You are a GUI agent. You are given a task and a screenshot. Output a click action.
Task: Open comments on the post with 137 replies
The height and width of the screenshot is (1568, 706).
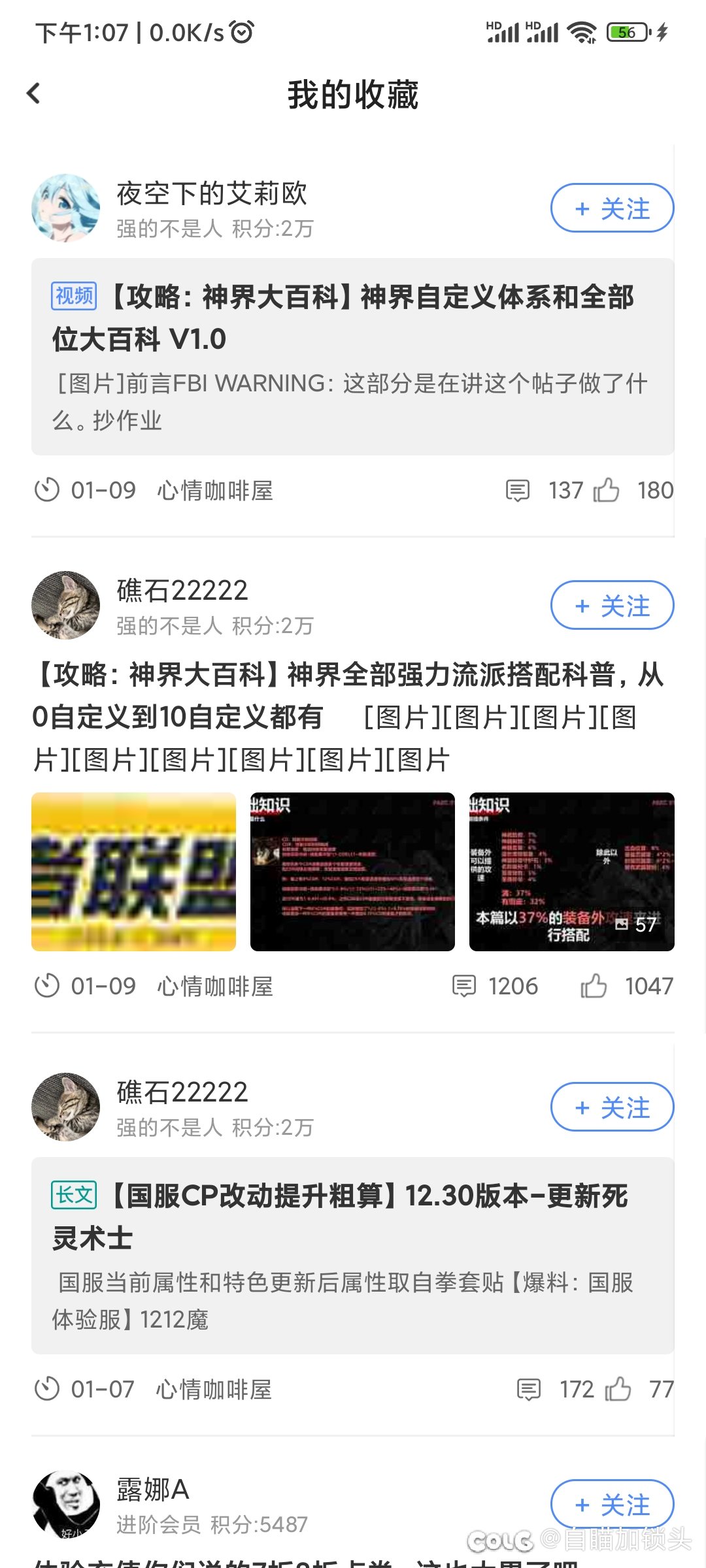pyautogui.click(x=518, y=490)
